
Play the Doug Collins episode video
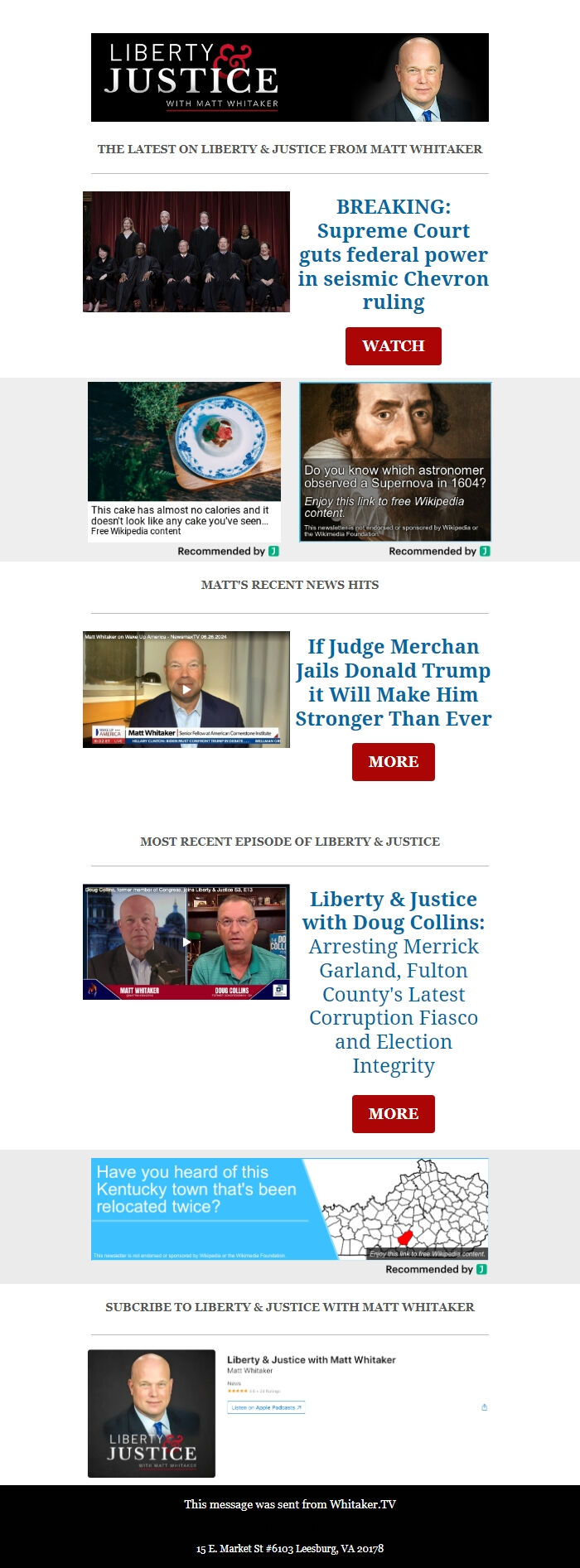(x=186, y=942)
